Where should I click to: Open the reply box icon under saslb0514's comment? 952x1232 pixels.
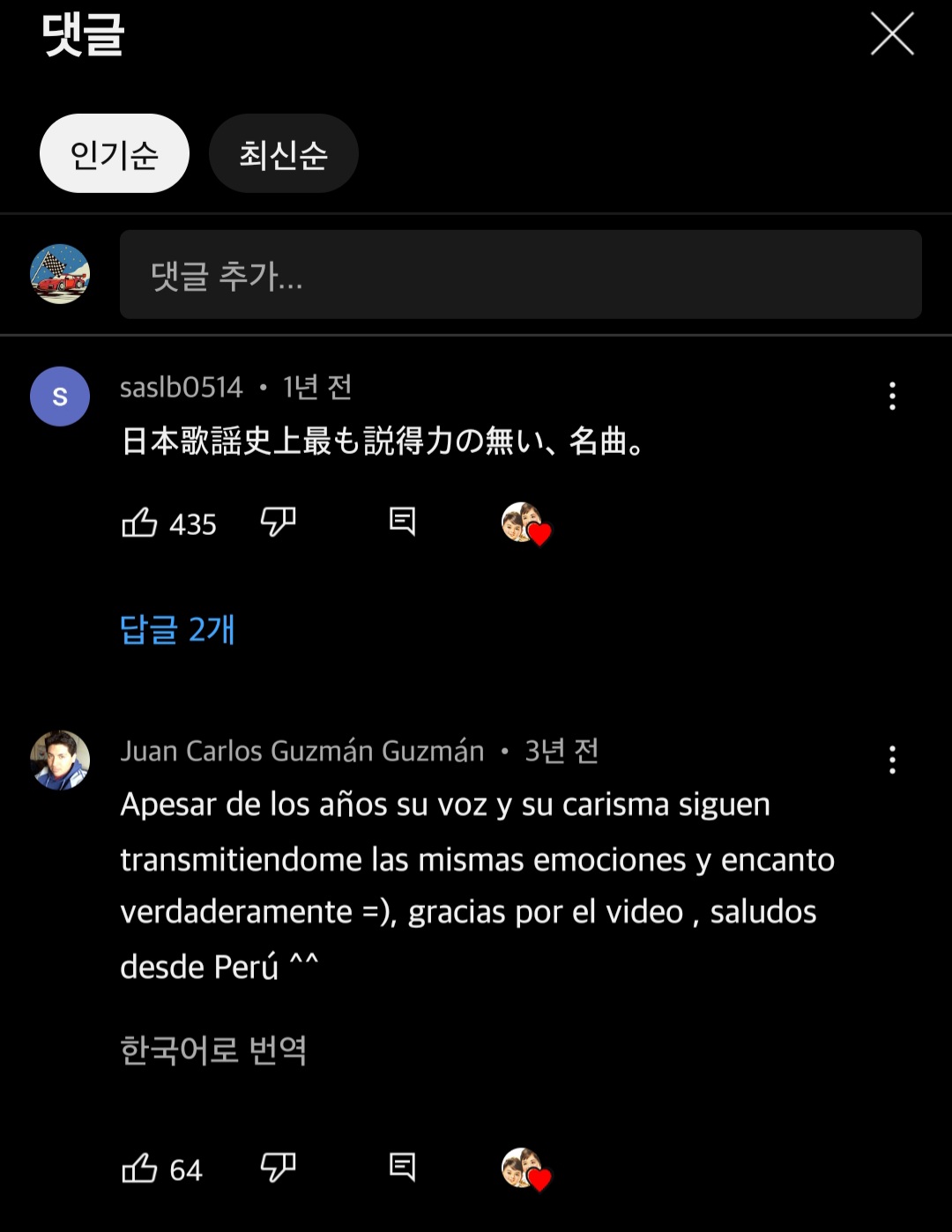(403, 523)
